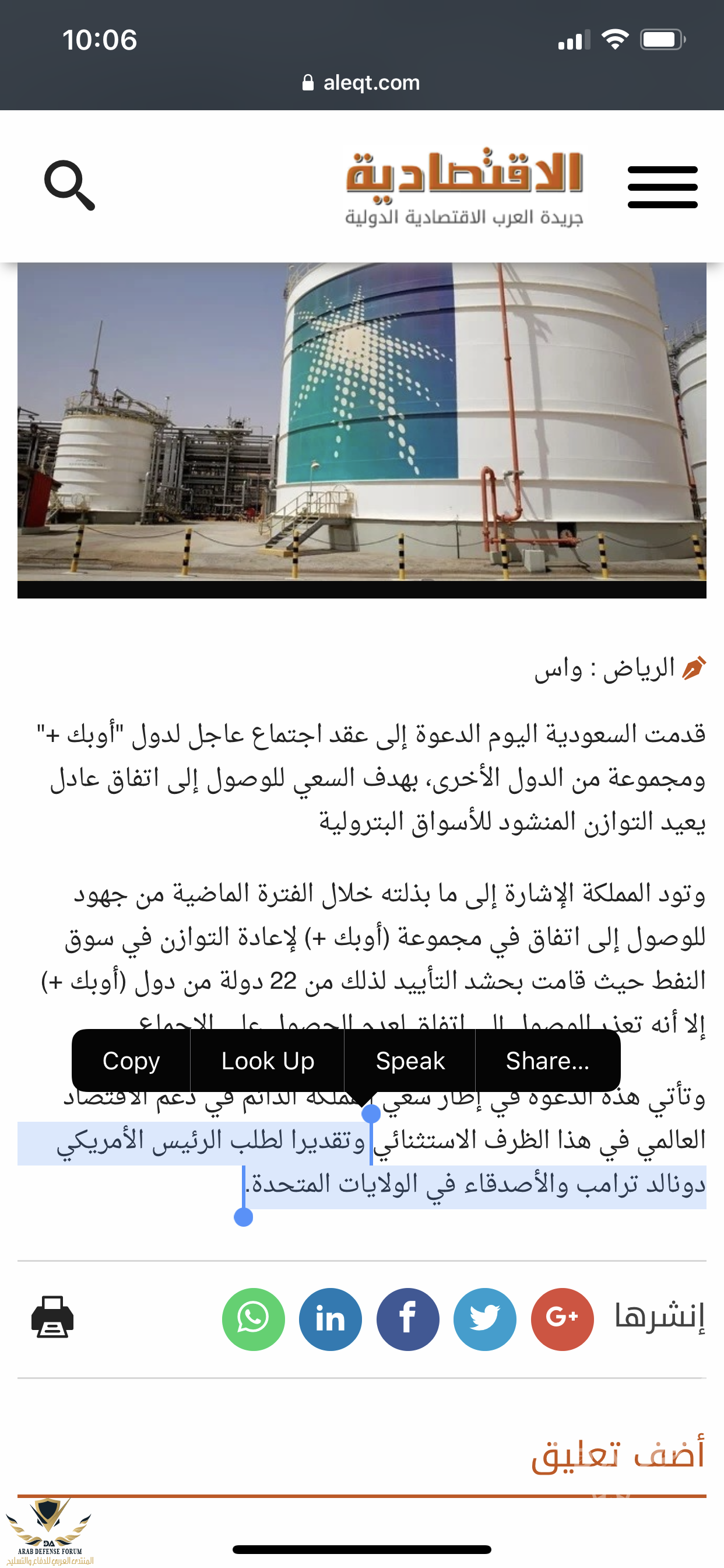The image size is (724, 1568).
Task: Choose Share… for the selected text
Action: coord(547,1060)
